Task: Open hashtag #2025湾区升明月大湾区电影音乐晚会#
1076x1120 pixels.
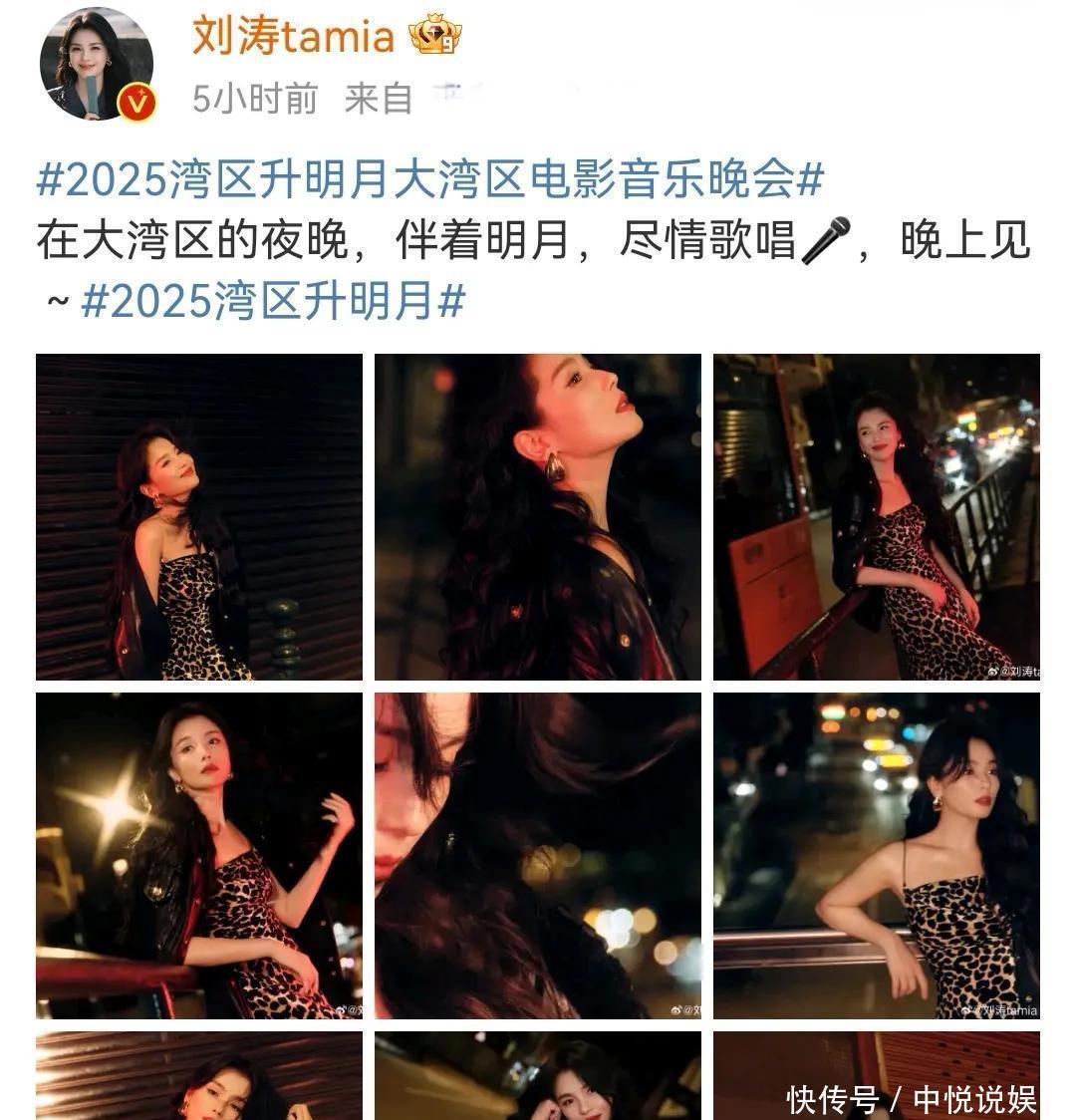Action: tap(430, 178)
